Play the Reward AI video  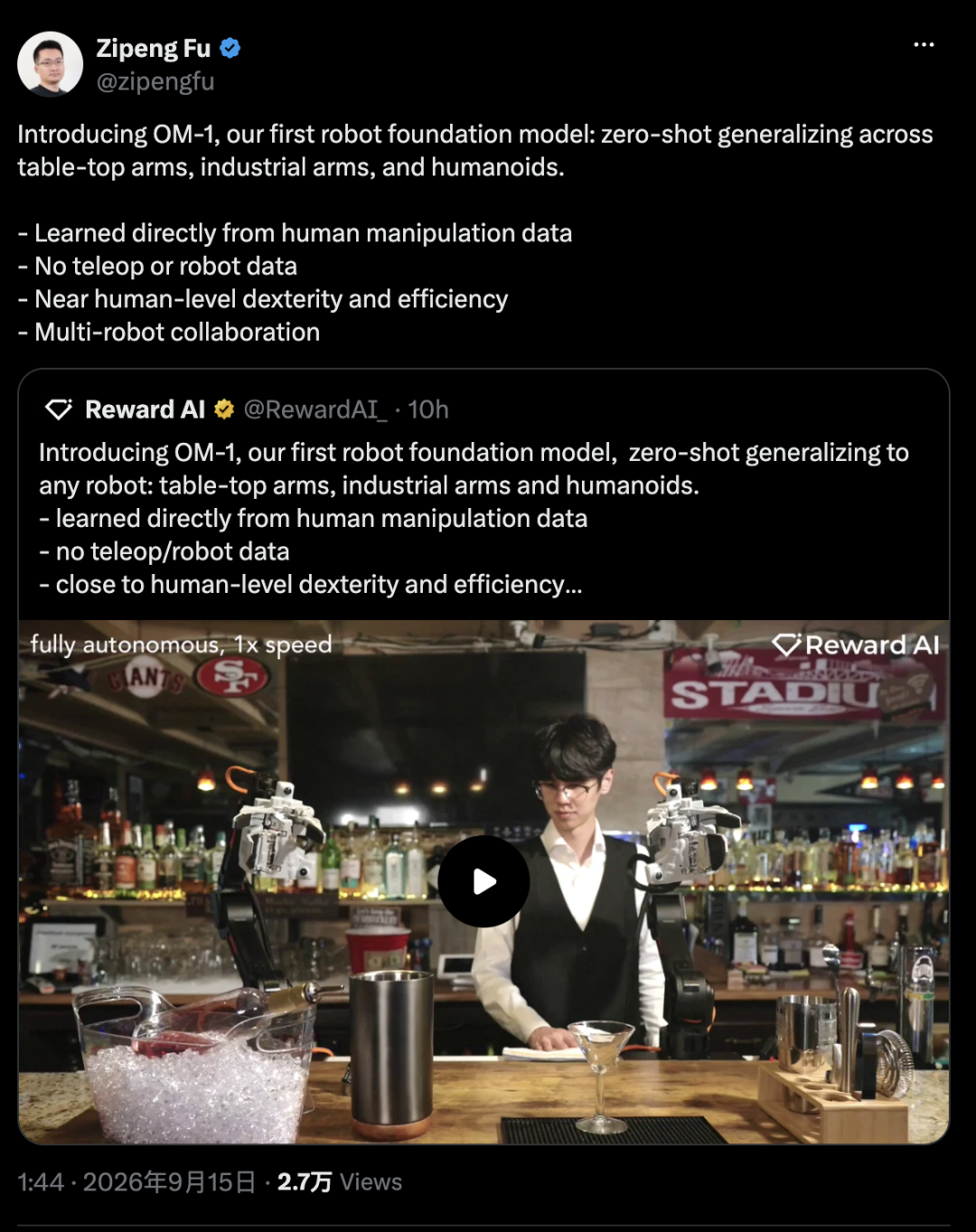tap(483, 881)
